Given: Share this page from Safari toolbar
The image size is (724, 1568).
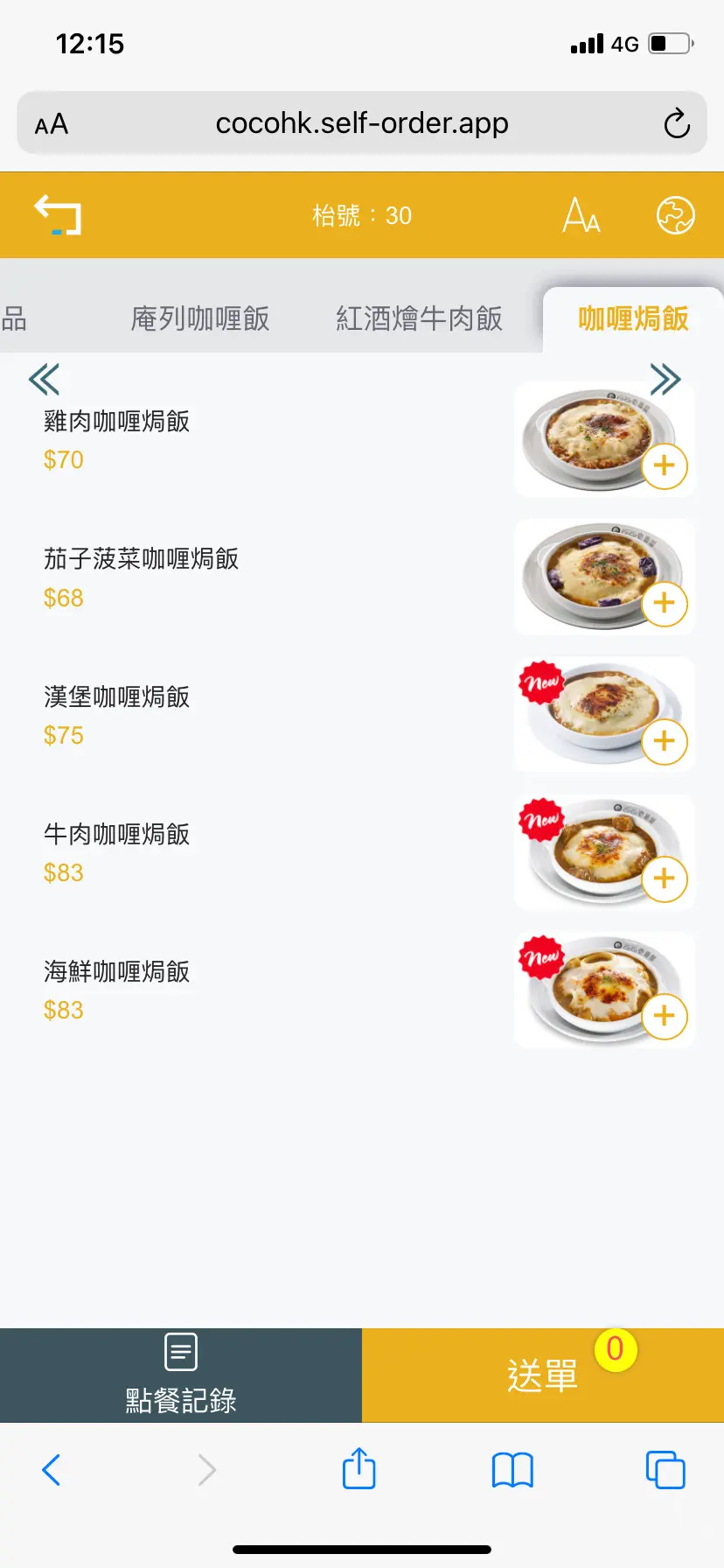Looking at the screenshot, I should tap(359, 1469).
